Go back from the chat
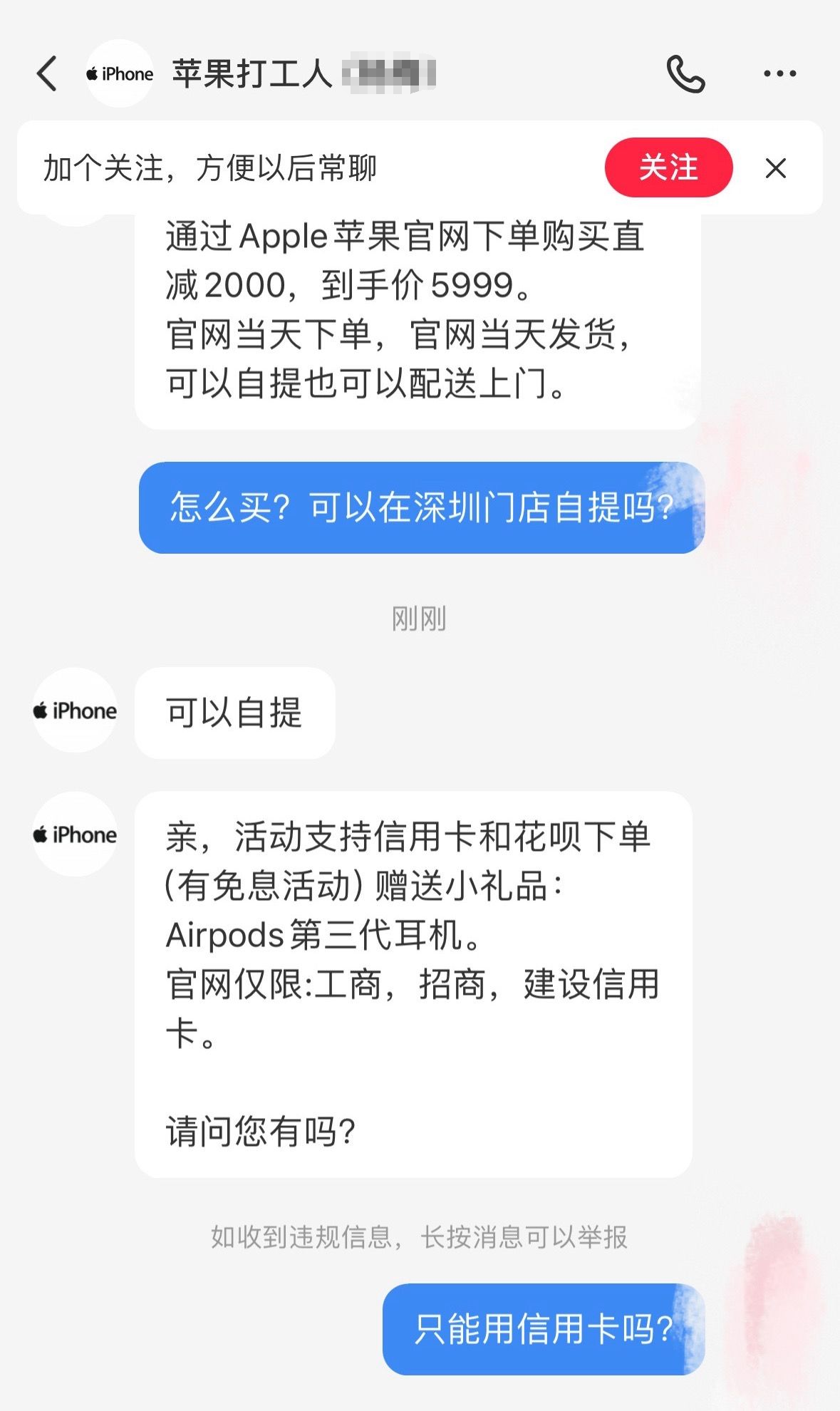The width and height of the screenshot is (840, 1411). tap(47, 73)
